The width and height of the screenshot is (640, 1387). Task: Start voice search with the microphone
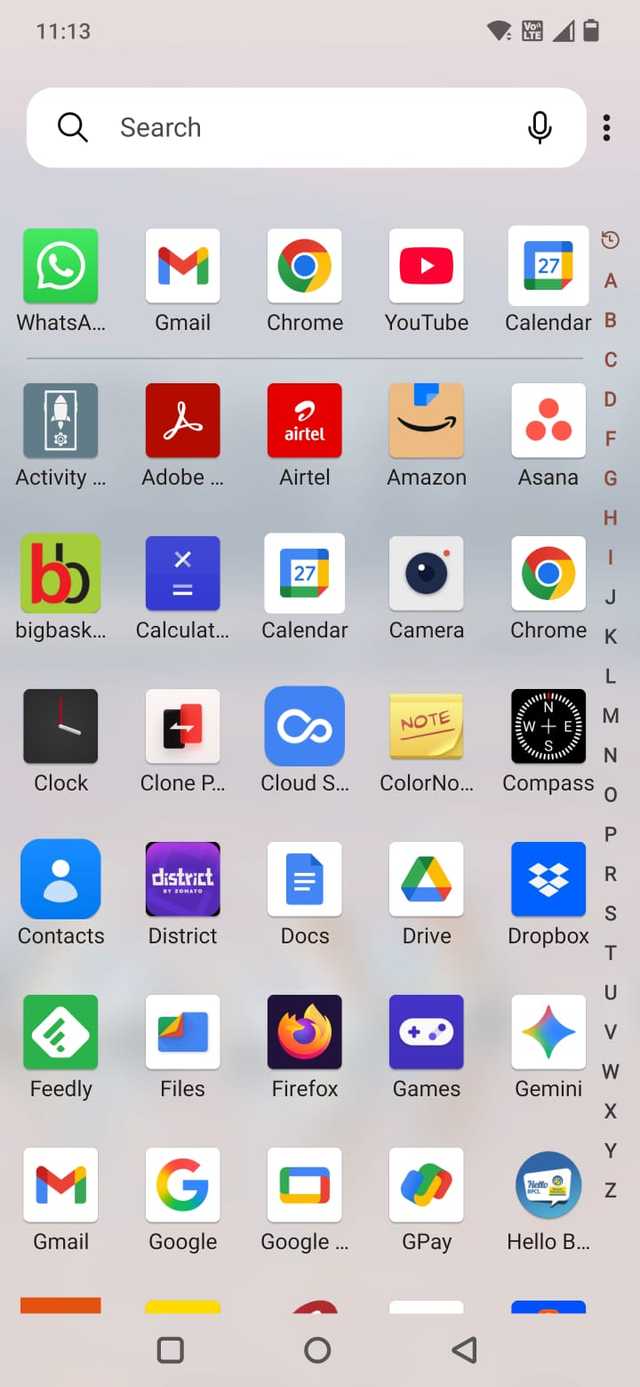tap(539, 127)
